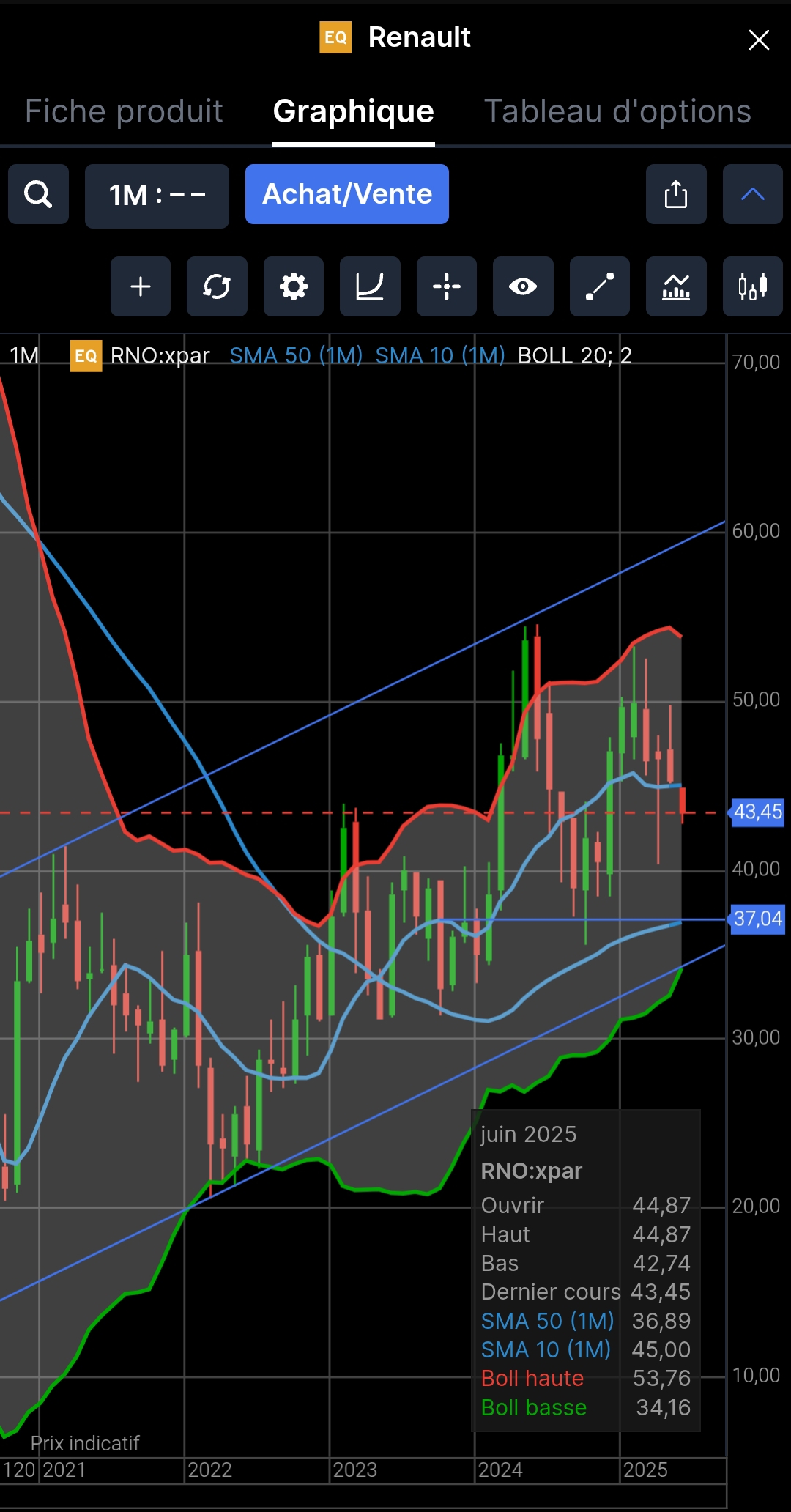Switch to the Tableau d'options tab
The height and width of the screenshot is (1512, 791).
point(617,111)
